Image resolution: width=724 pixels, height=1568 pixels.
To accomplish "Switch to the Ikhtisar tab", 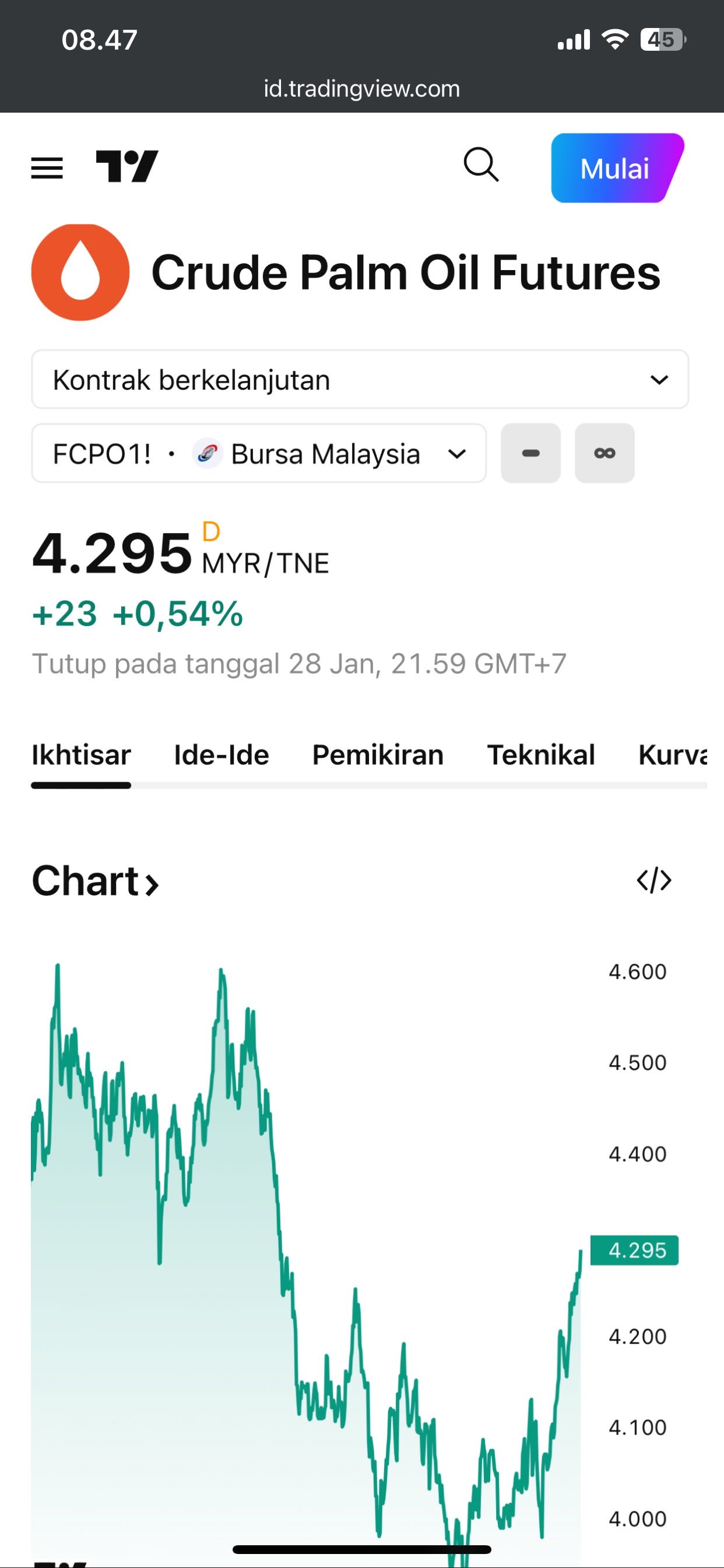I will (81, 755).
